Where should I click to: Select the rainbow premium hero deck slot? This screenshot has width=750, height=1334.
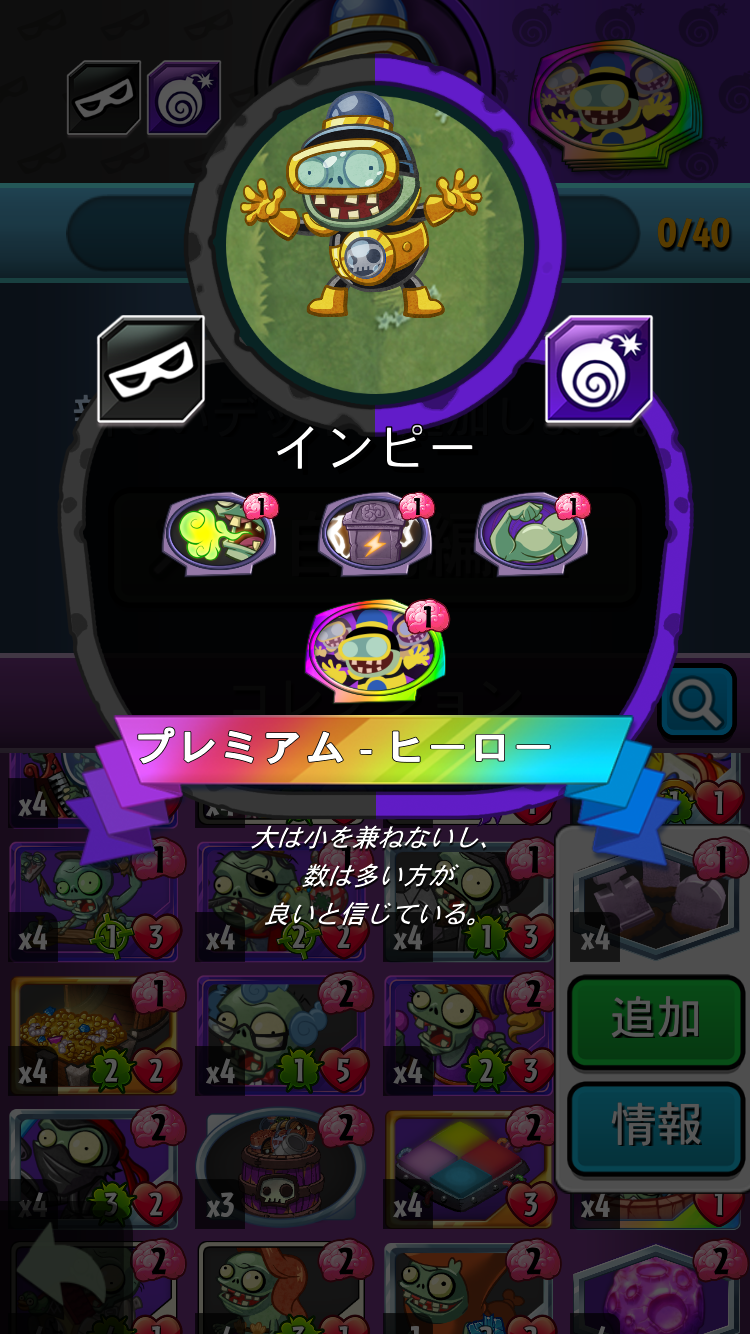tap(371, 649)
